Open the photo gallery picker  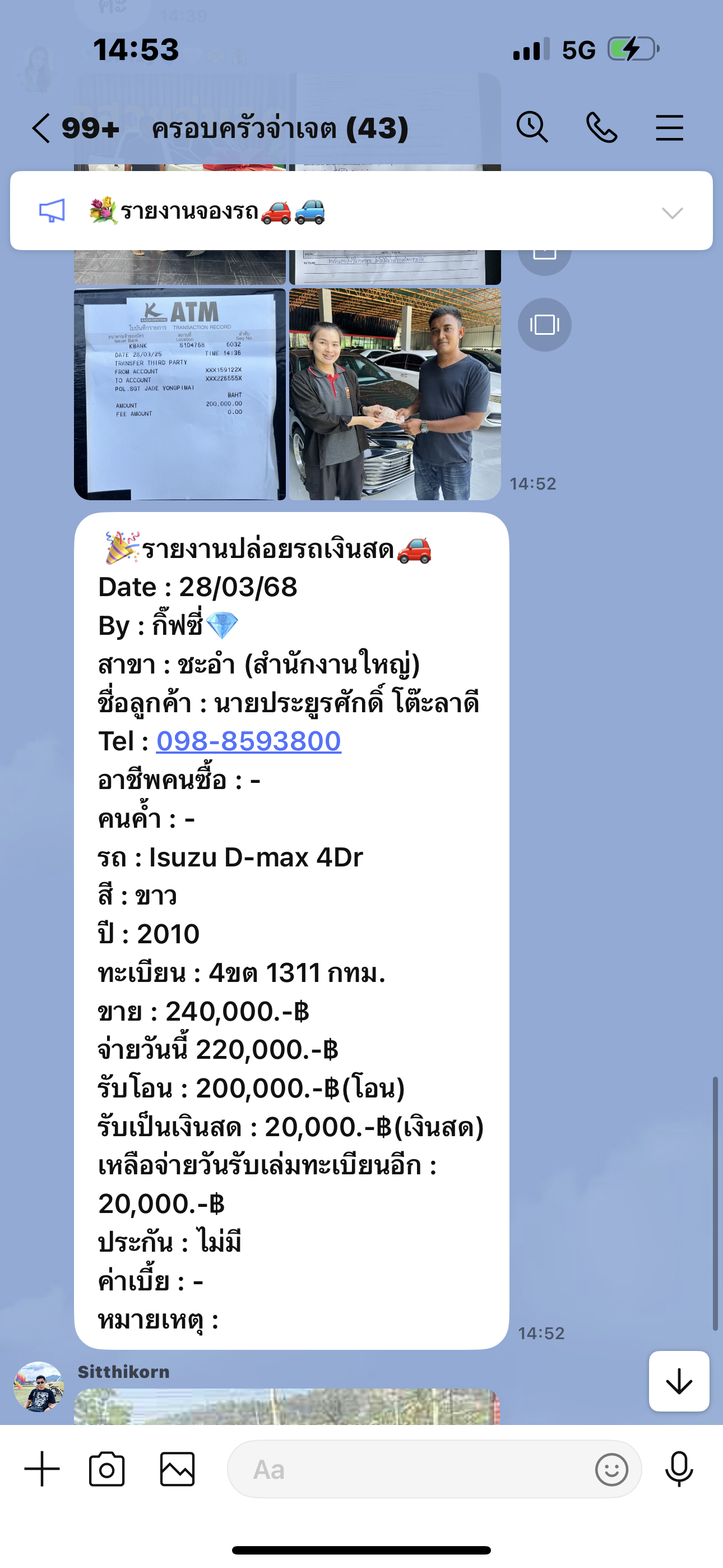(x=177, y=1469)
